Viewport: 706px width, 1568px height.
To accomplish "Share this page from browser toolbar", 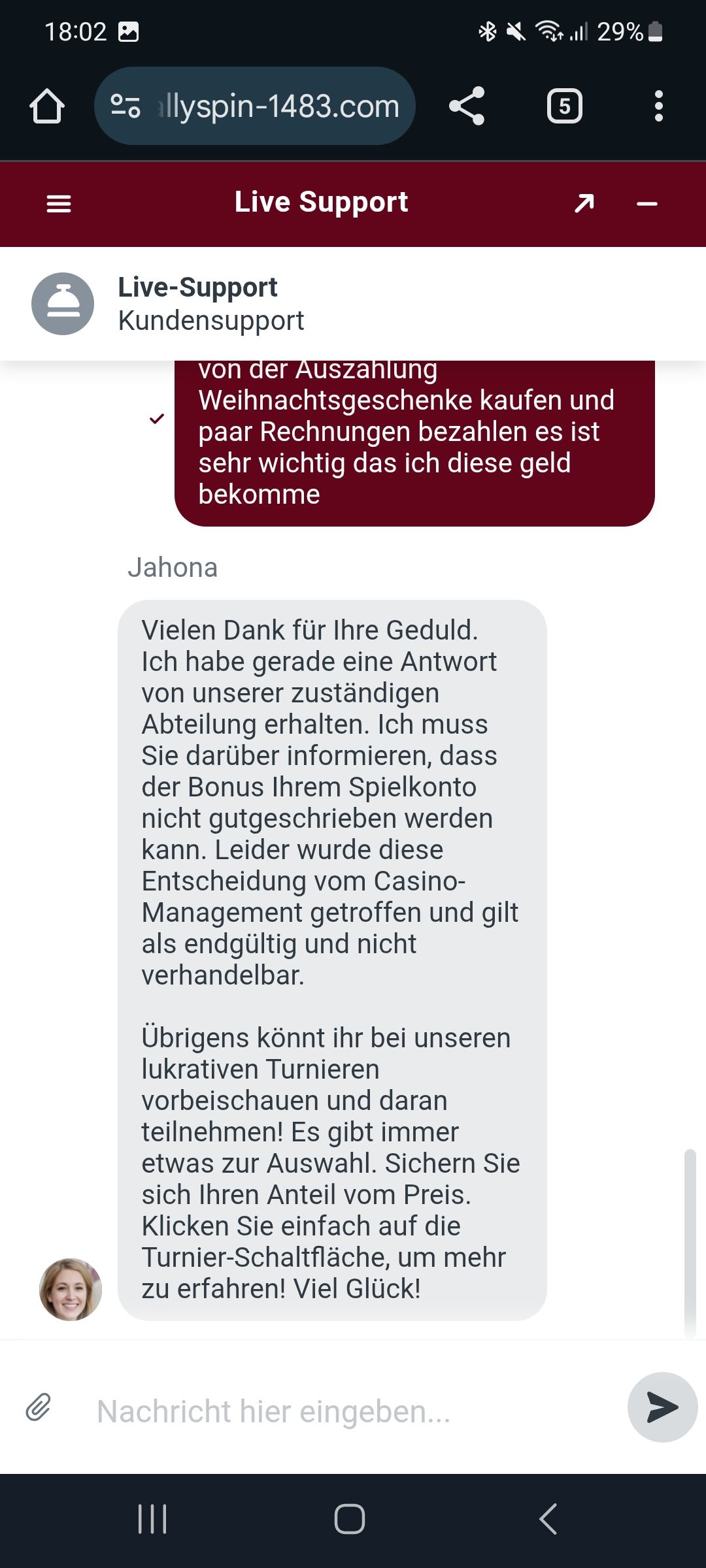I will tap(467, 106).
